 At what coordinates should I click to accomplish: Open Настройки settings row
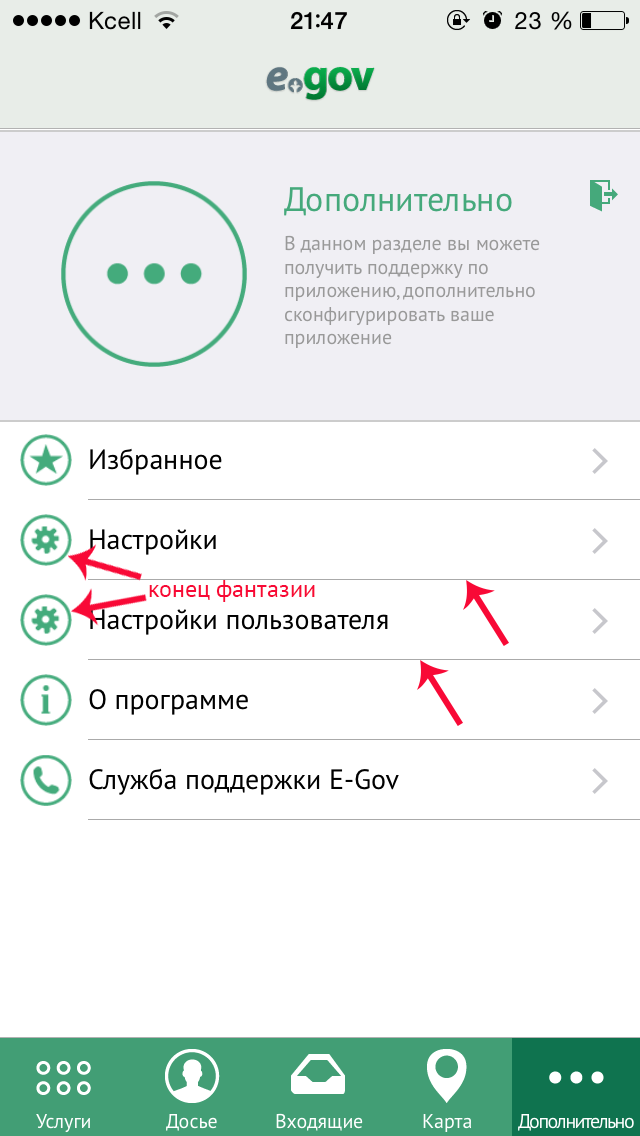(x=320, y=540)
